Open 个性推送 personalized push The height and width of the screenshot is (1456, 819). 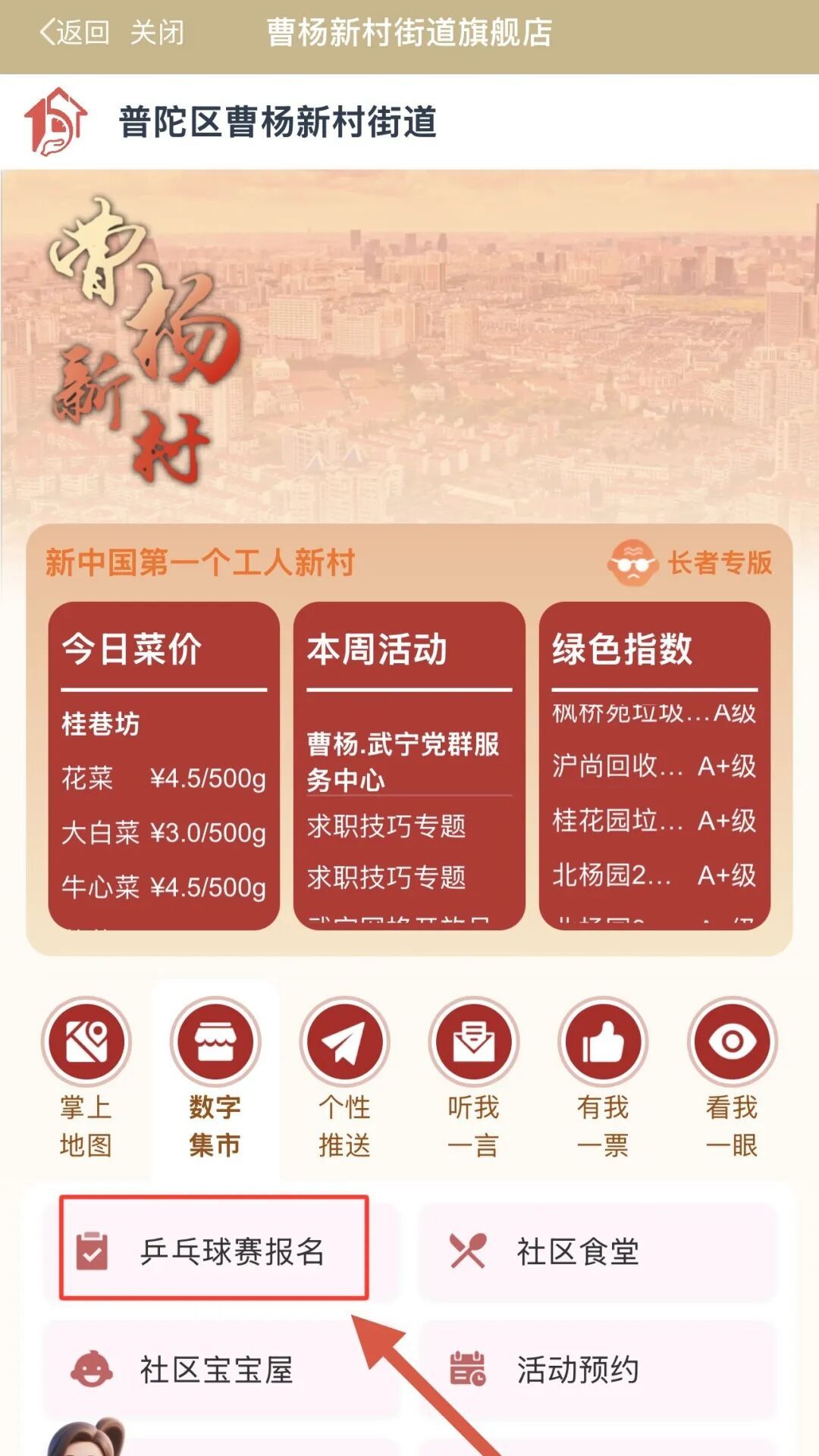(344, 1078)
